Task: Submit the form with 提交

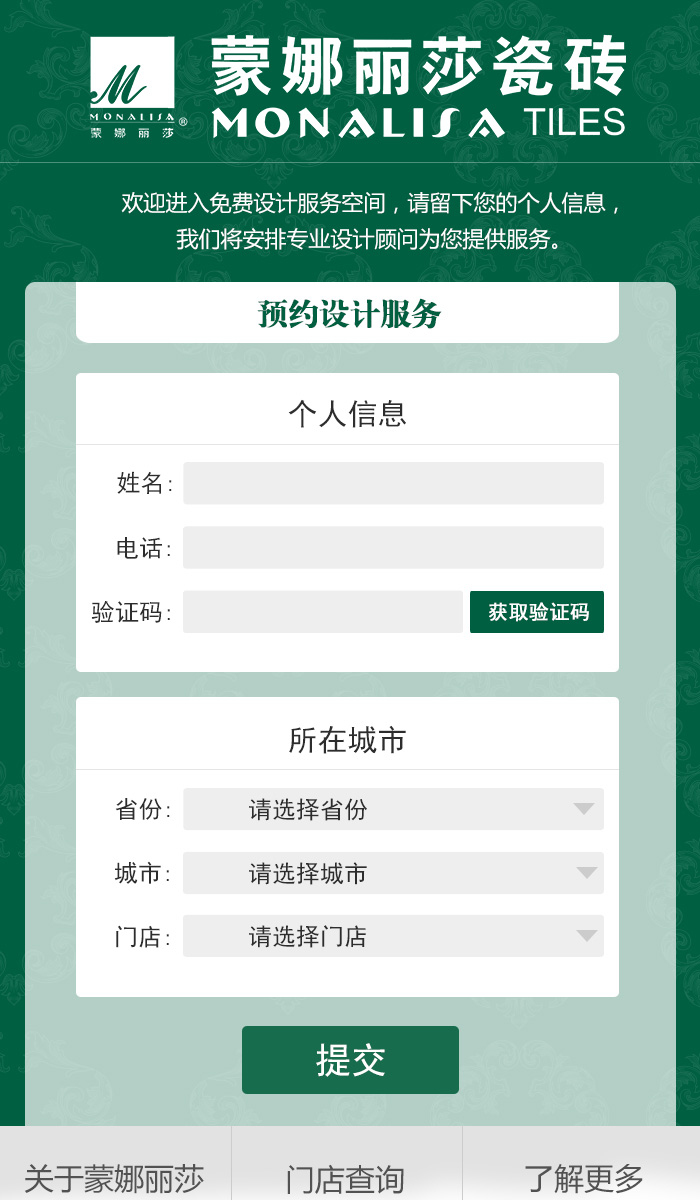Action: click(x=350, y=1060)
